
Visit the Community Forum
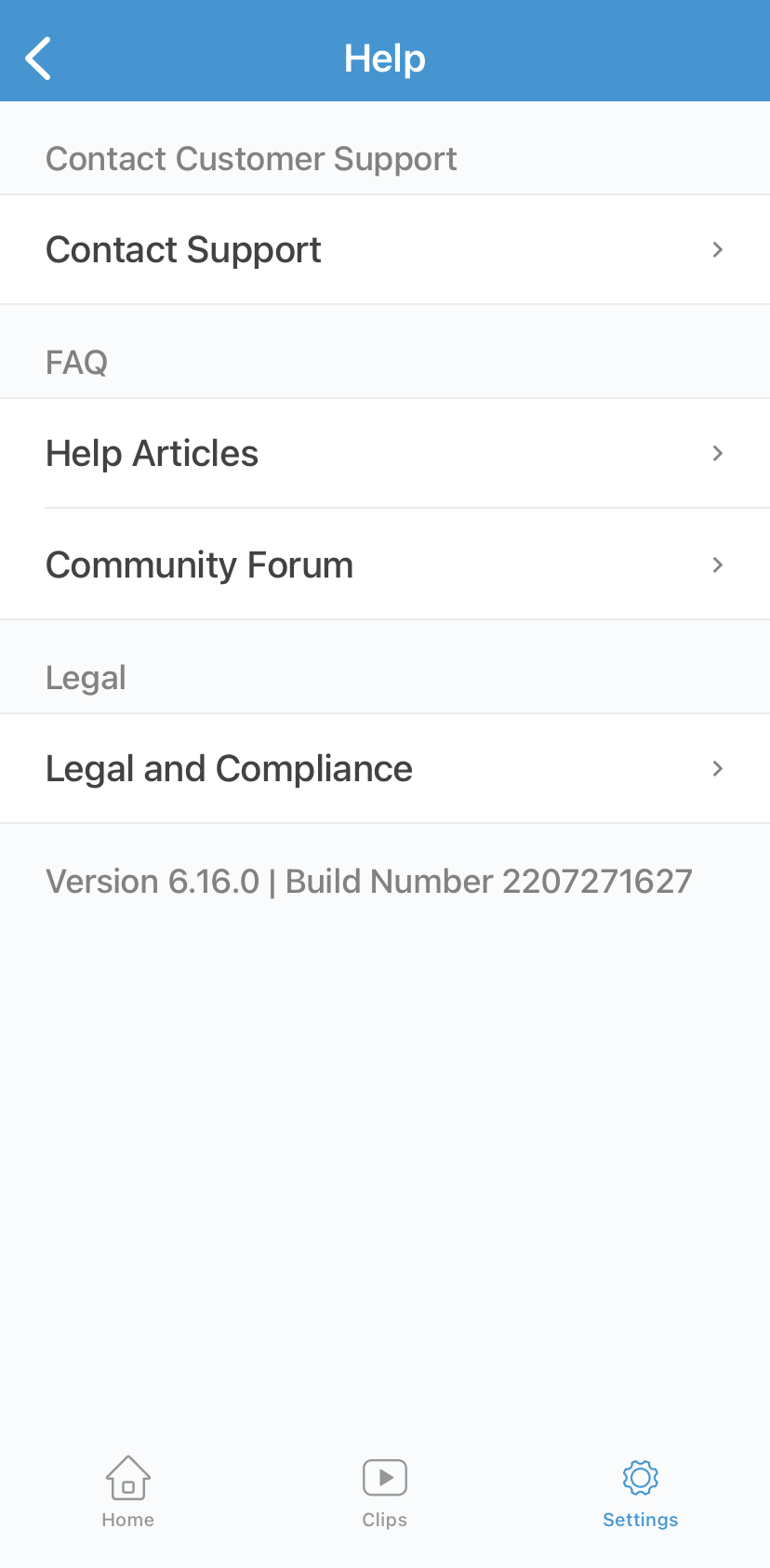point(384,565)
